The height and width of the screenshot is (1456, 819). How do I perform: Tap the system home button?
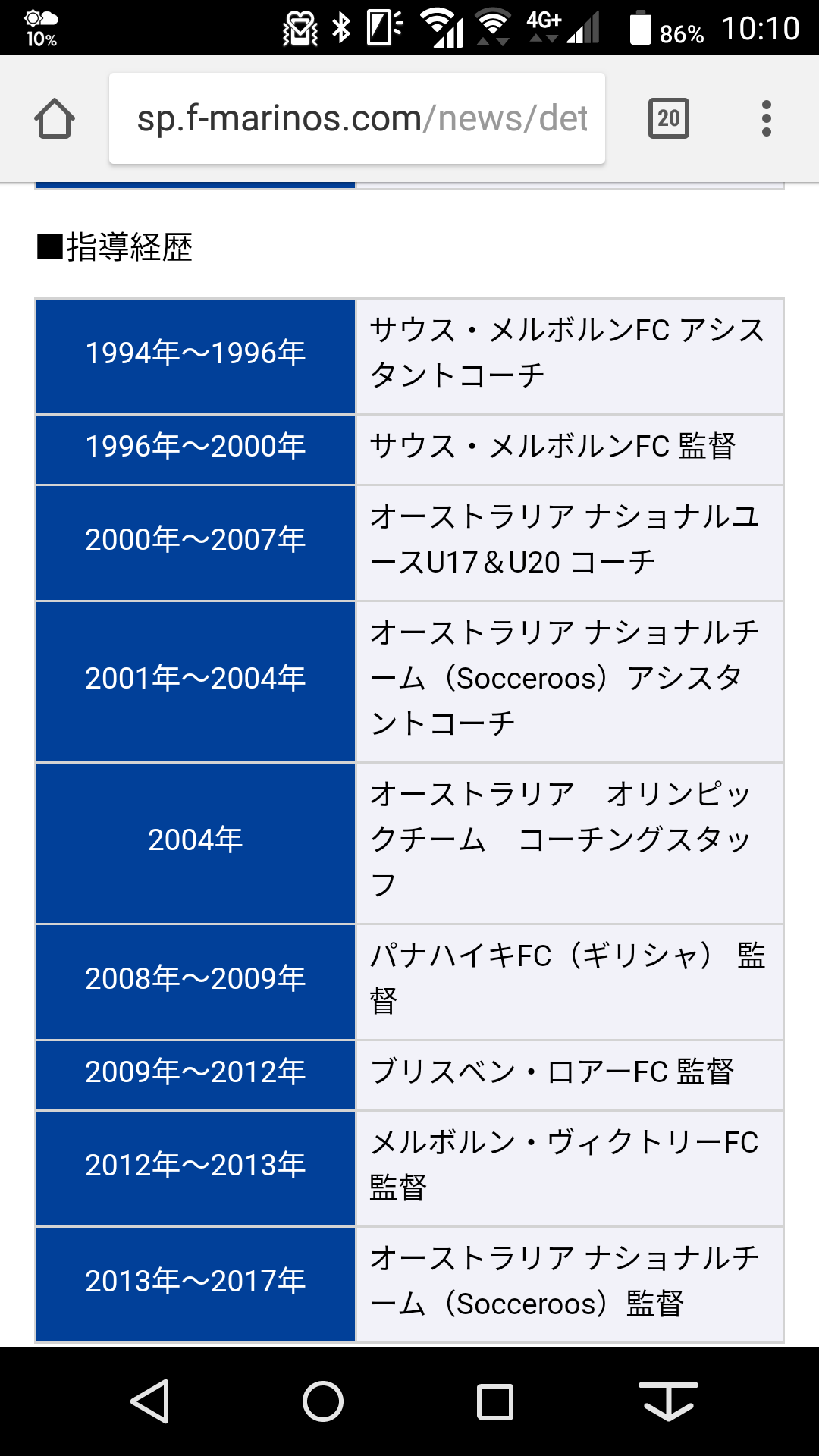click(x=323, y=1401)
